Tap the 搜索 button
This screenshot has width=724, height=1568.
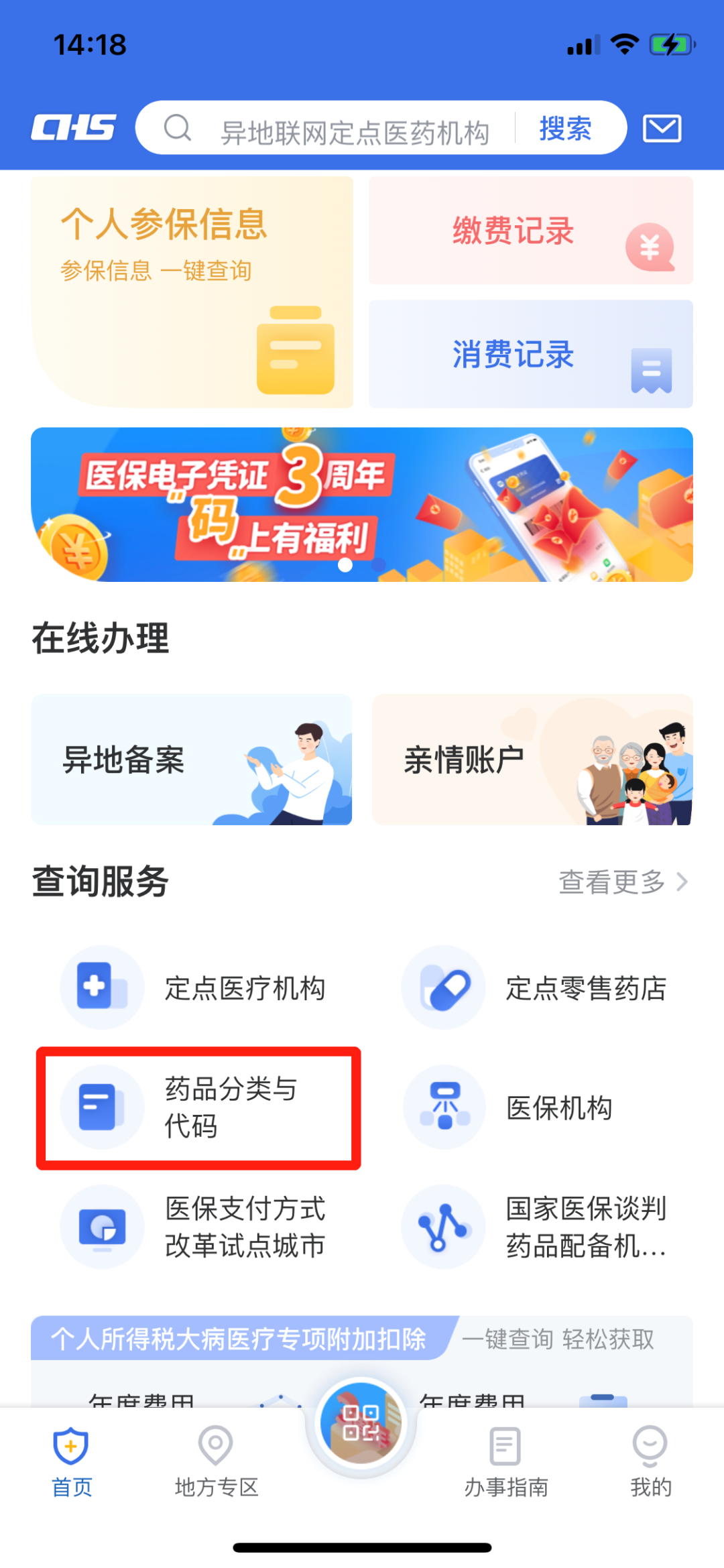tap(565, 128)
